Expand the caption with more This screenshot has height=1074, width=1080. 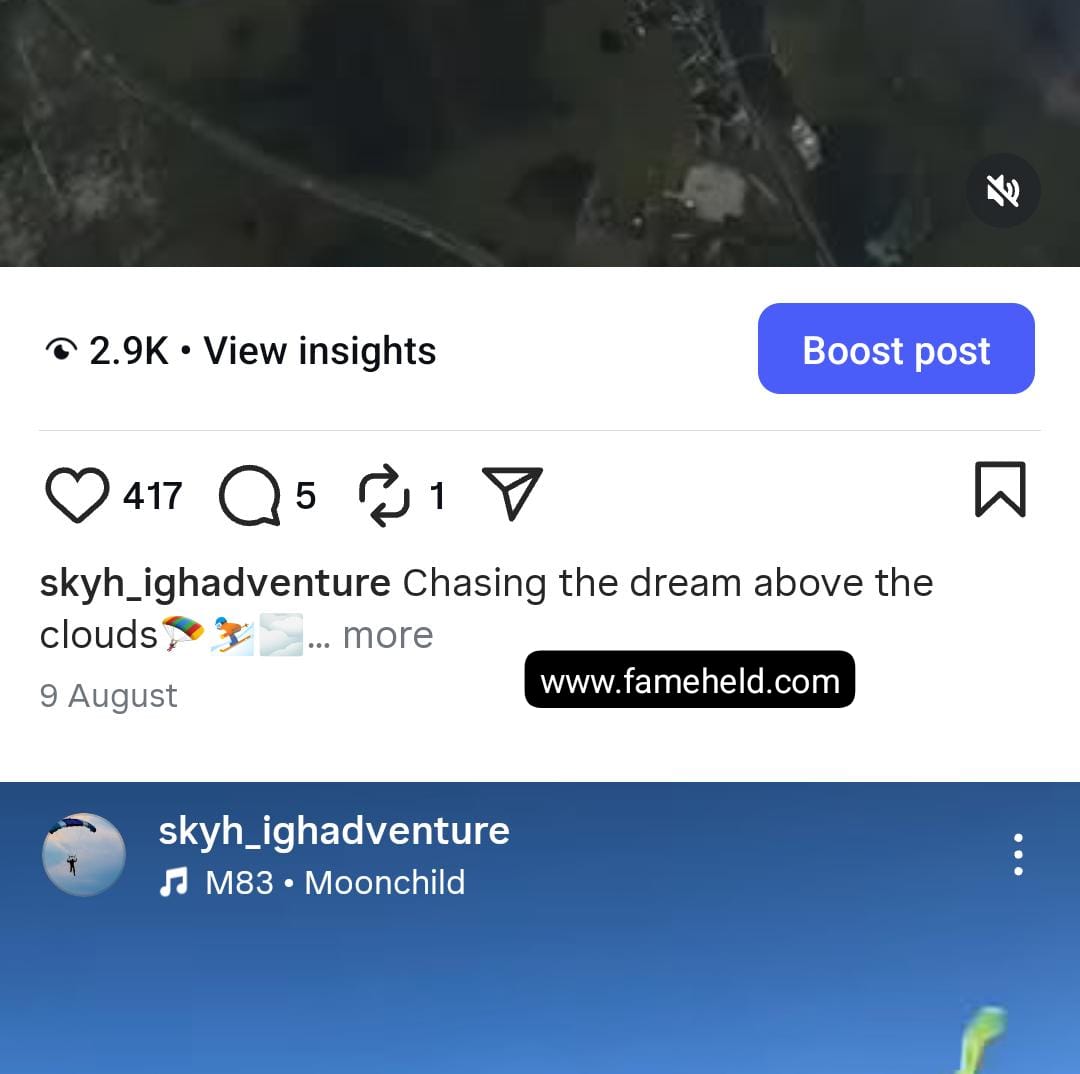pyautogui.click(x=388, y=635)
